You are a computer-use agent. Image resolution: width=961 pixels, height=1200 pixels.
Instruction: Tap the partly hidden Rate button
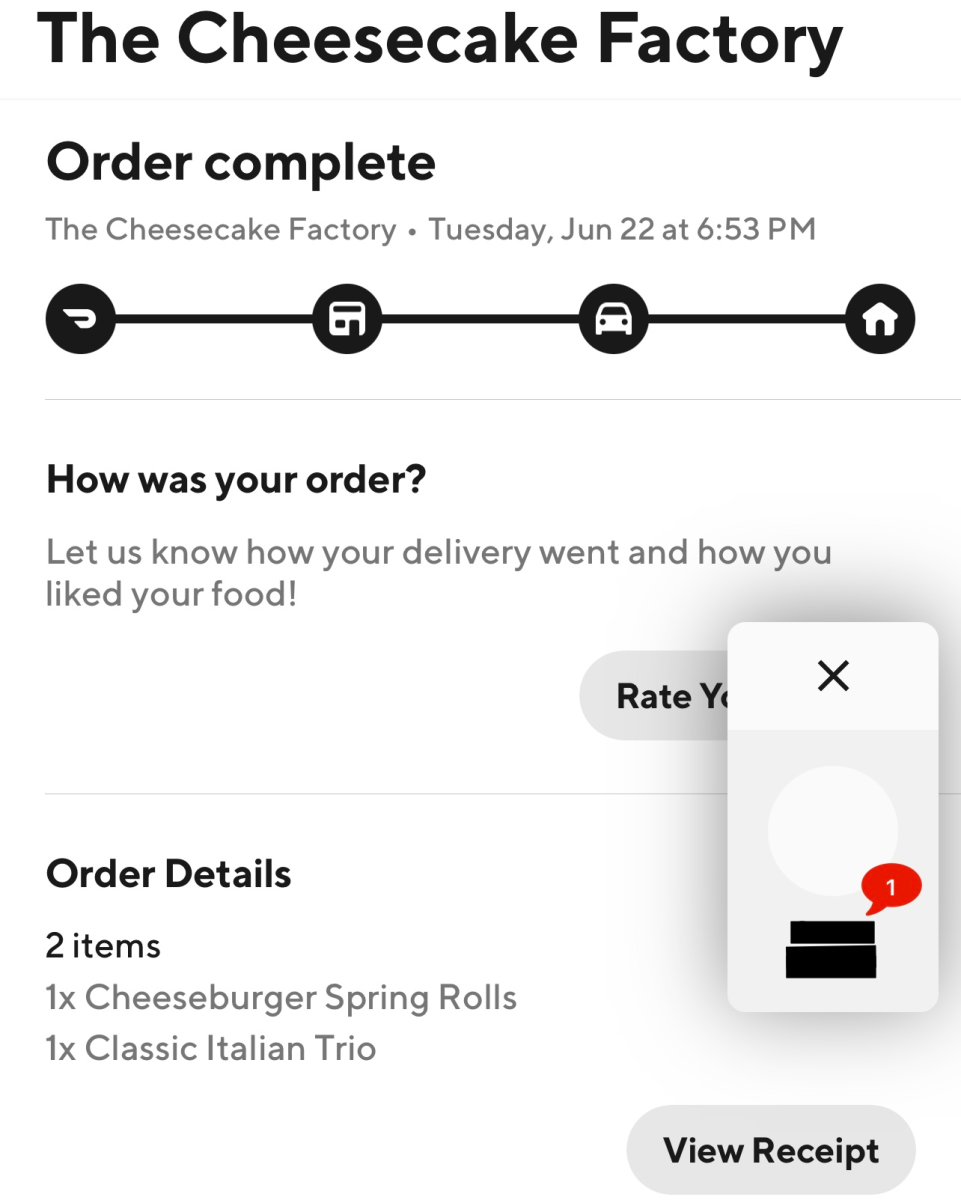click(x=655, y=696)
